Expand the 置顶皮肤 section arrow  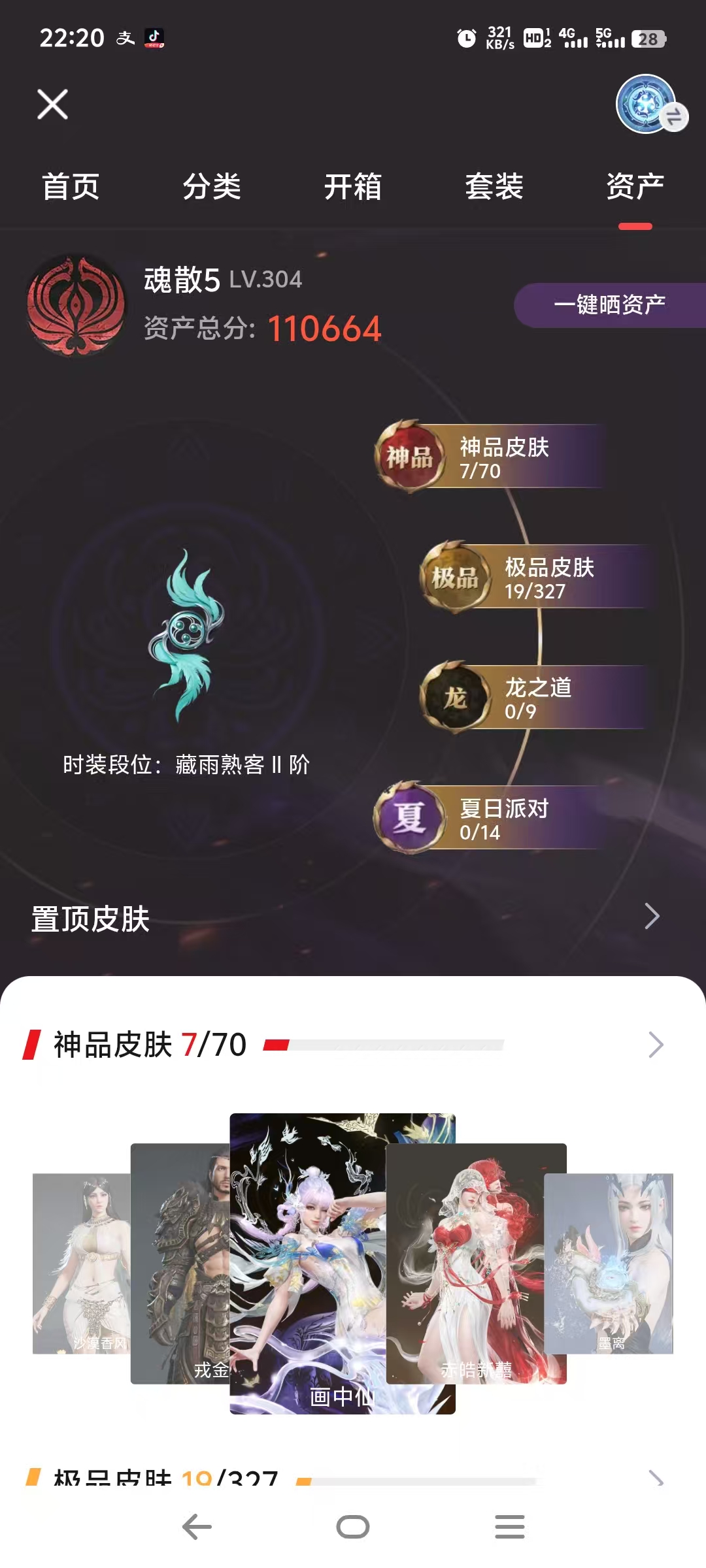[652, 916]
